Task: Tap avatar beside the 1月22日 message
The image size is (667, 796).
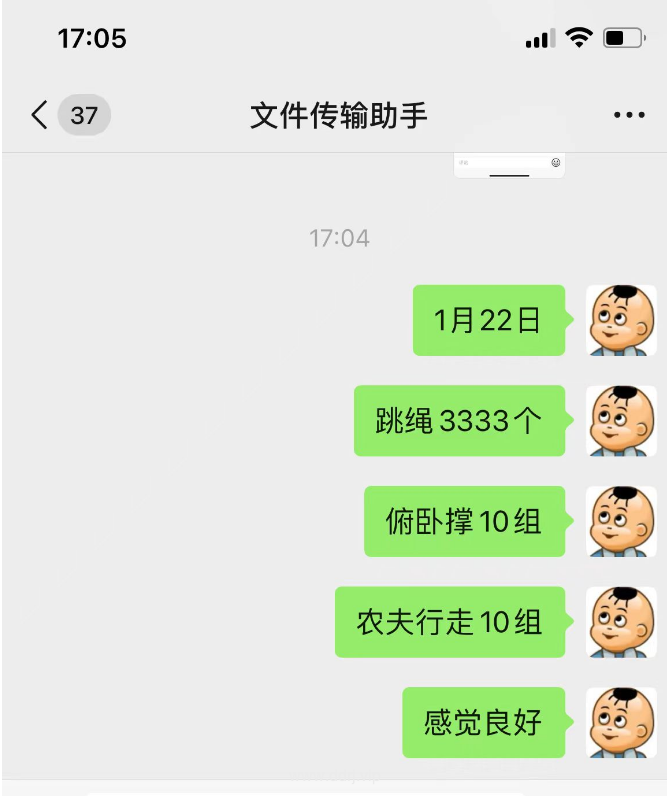Action: tap(621, 320)
